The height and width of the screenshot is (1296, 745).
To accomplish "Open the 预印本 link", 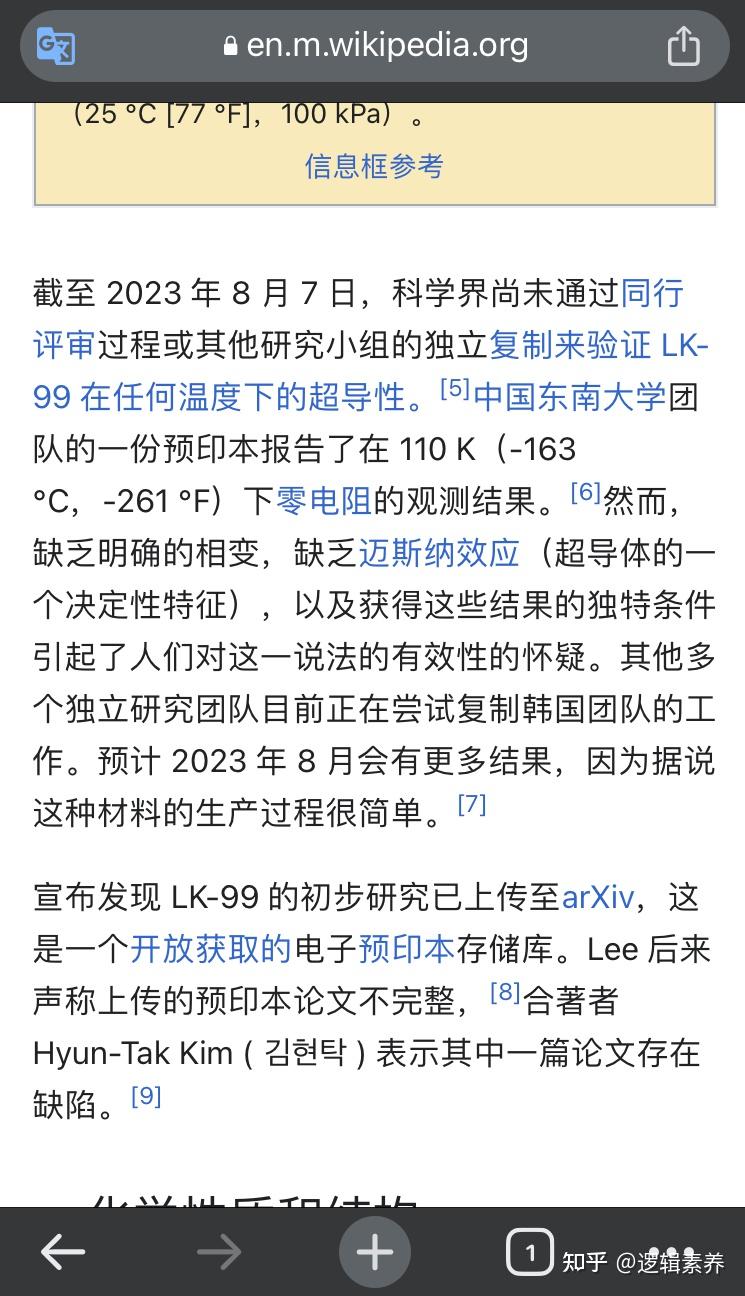I will [x=406, y=949].
